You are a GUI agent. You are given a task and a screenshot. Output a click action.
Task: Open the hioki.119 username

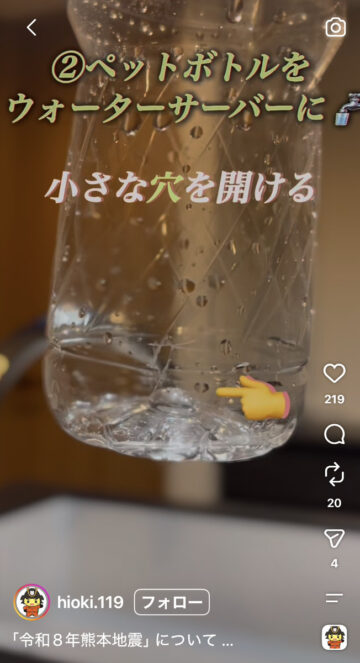(90, 602)
